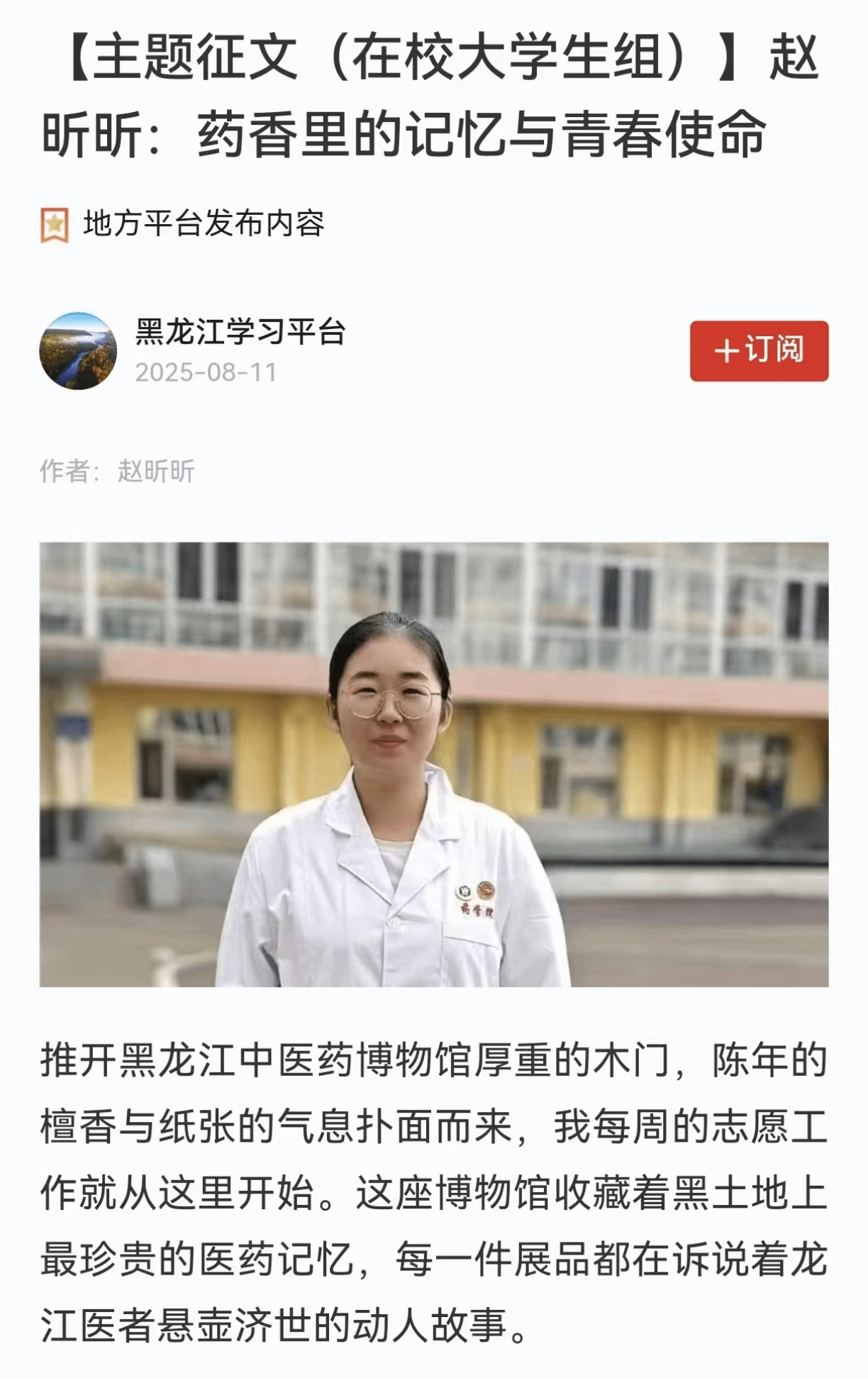868x1378 pixels.
Task: Subscribe with the 订阅 button
Action: [x=759, y=350]
